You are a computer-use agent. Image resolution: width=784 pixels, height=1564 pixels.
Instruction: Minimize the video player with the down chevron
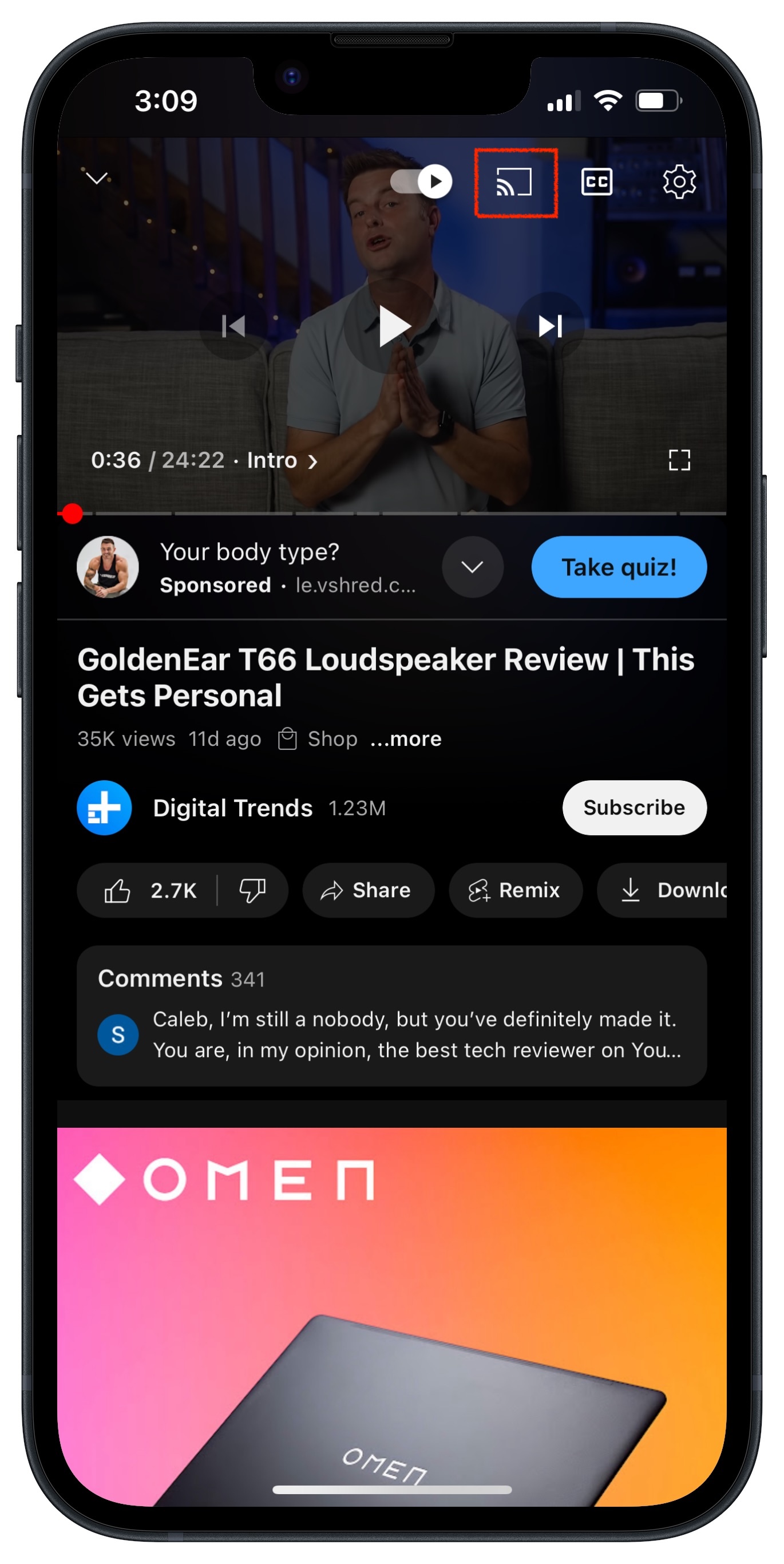pos(97,177)
